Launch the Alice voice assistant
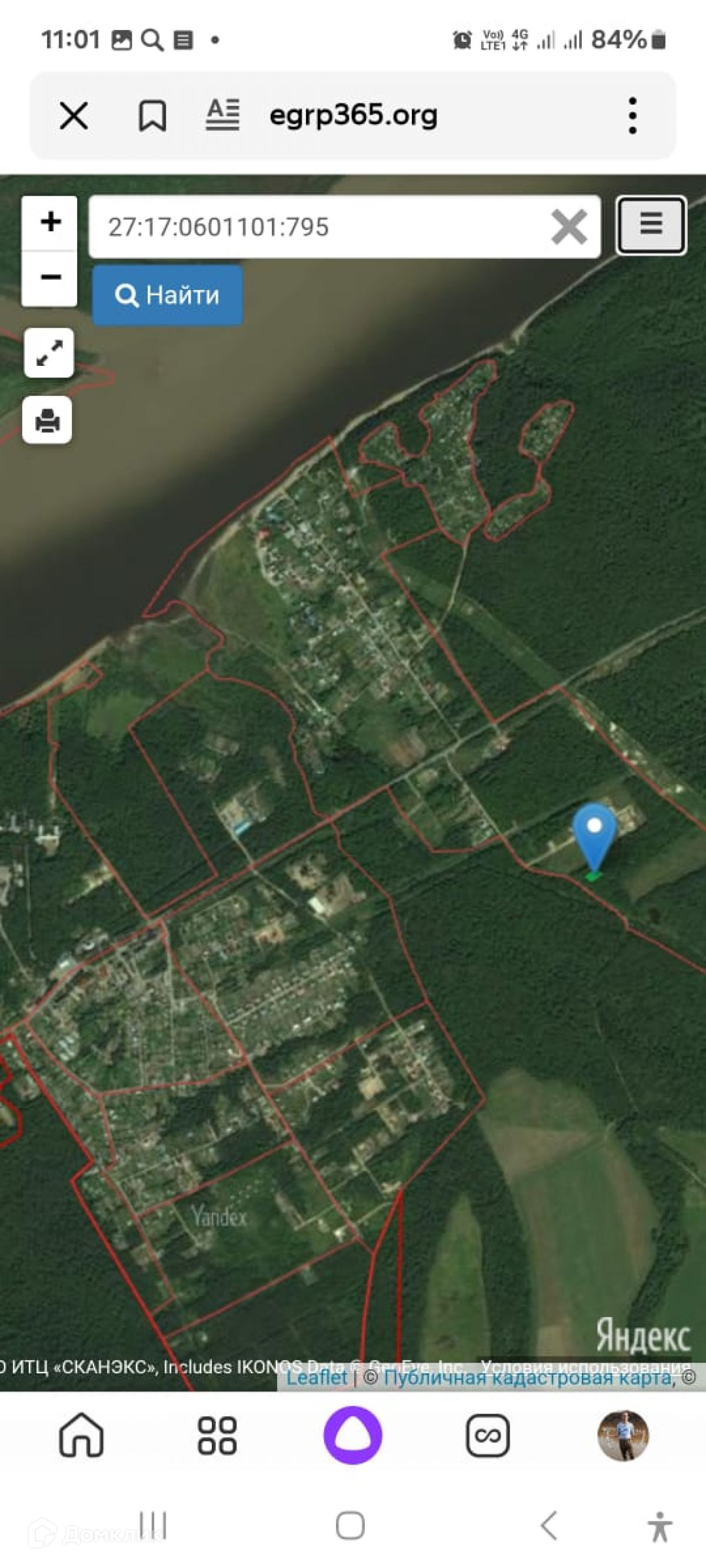The height and width of the screenshot is (1568, 706). pyautogui.click(x=352, y=1435)
